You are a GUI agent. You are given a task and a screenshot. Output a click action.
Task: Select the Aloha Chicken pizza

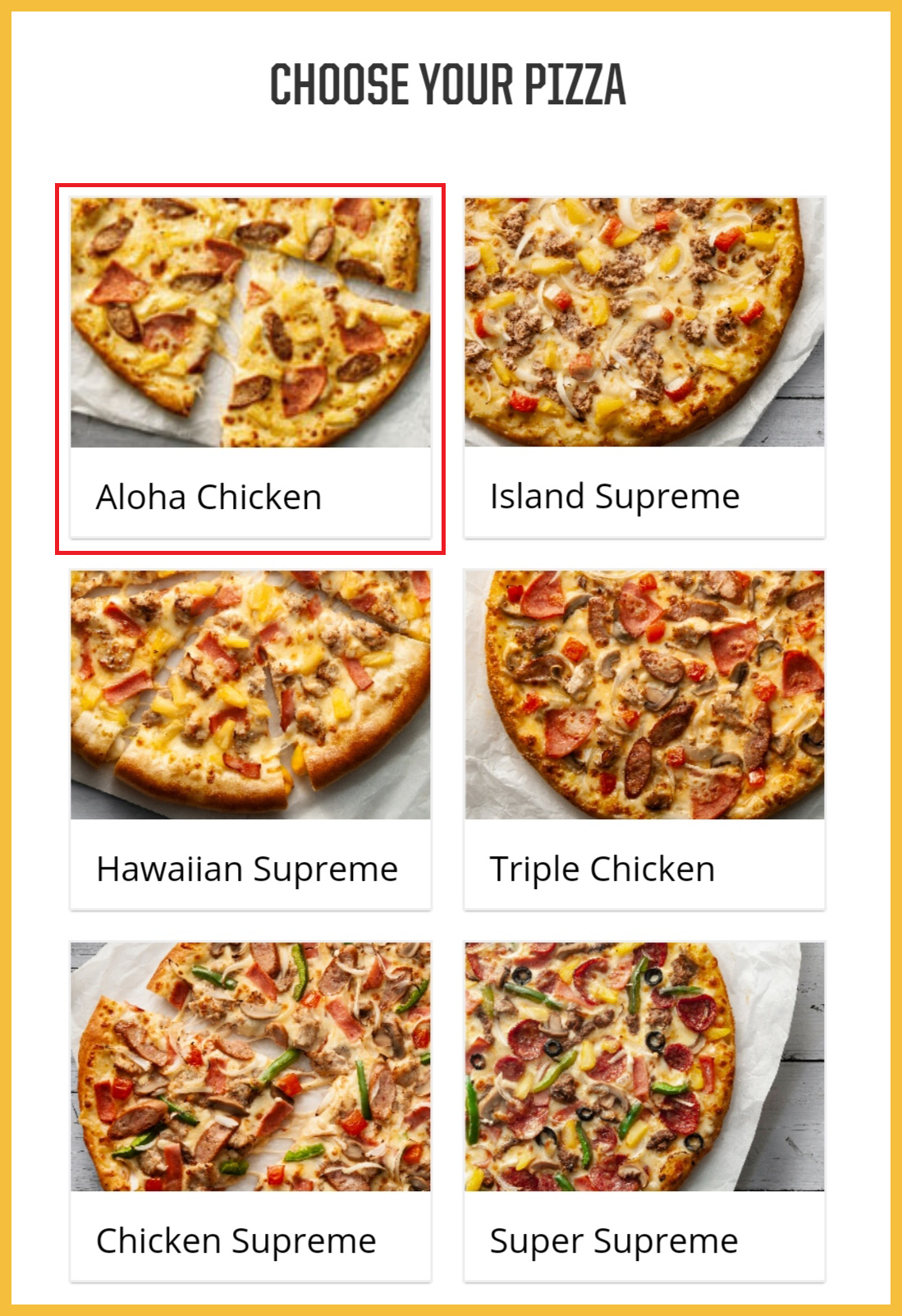click(250, 368)
